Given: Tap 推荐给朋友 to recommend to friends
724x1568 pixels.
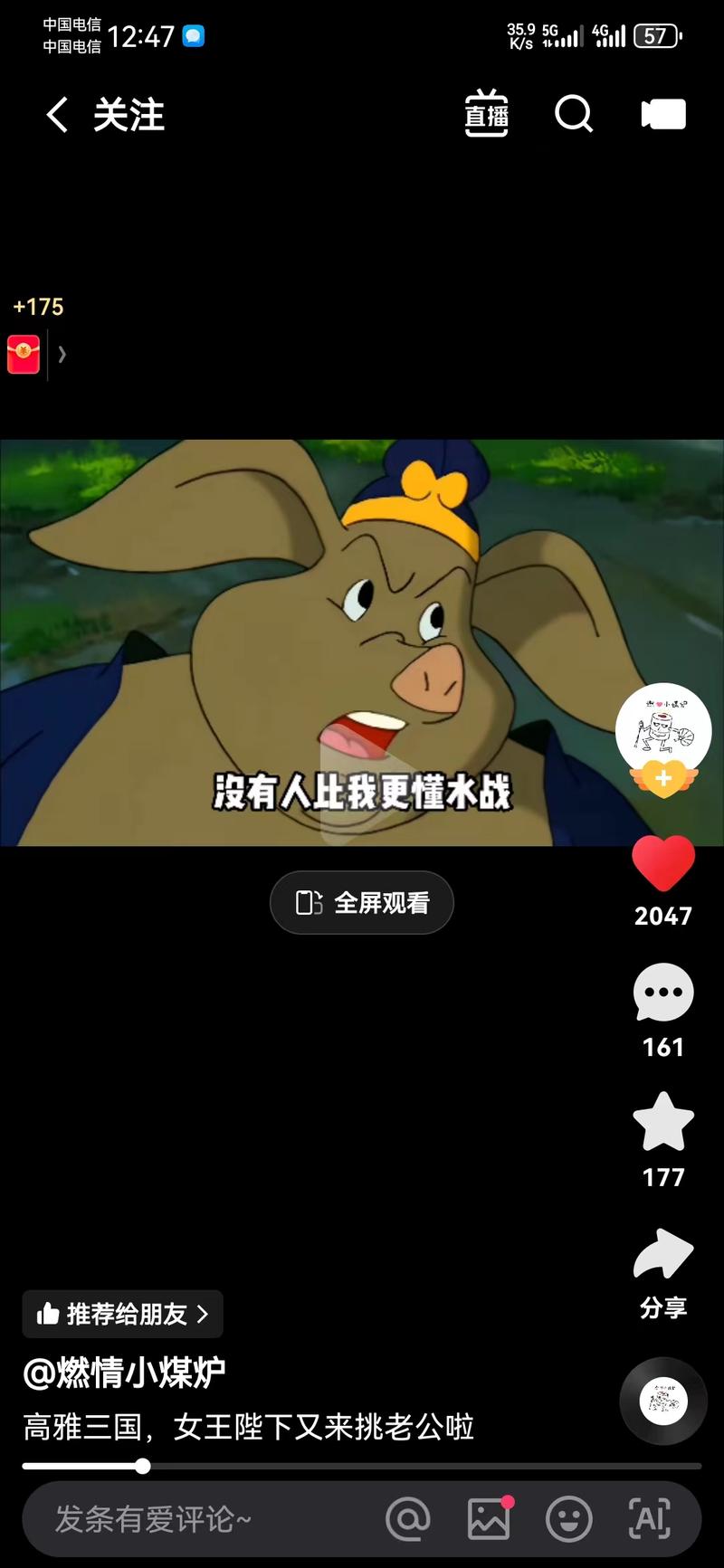Looking at the screenshot, I should (x=123, y=1314).
